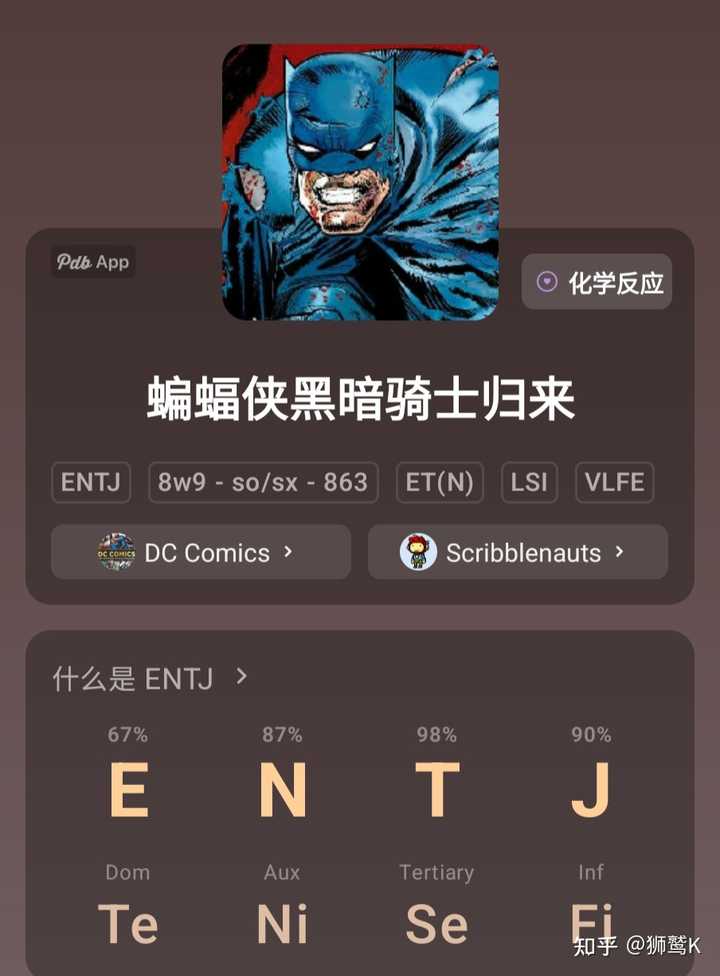Click the 98% T percentage indicator
The height and width of the screenshot is (976, 720).
pos(437,733)
